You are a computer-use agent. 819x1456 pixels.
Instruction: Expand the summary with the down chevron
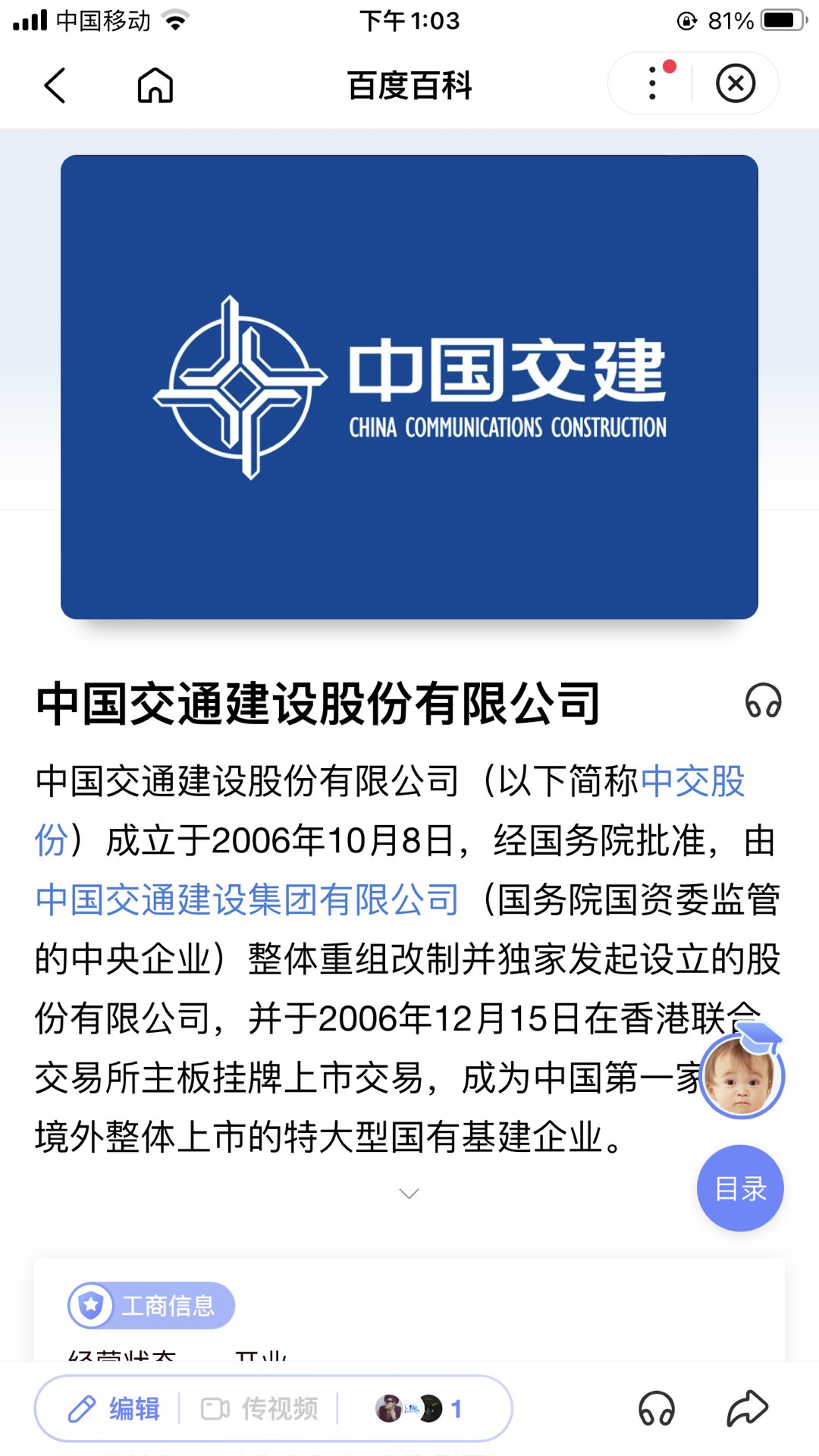click(409, 1194)
